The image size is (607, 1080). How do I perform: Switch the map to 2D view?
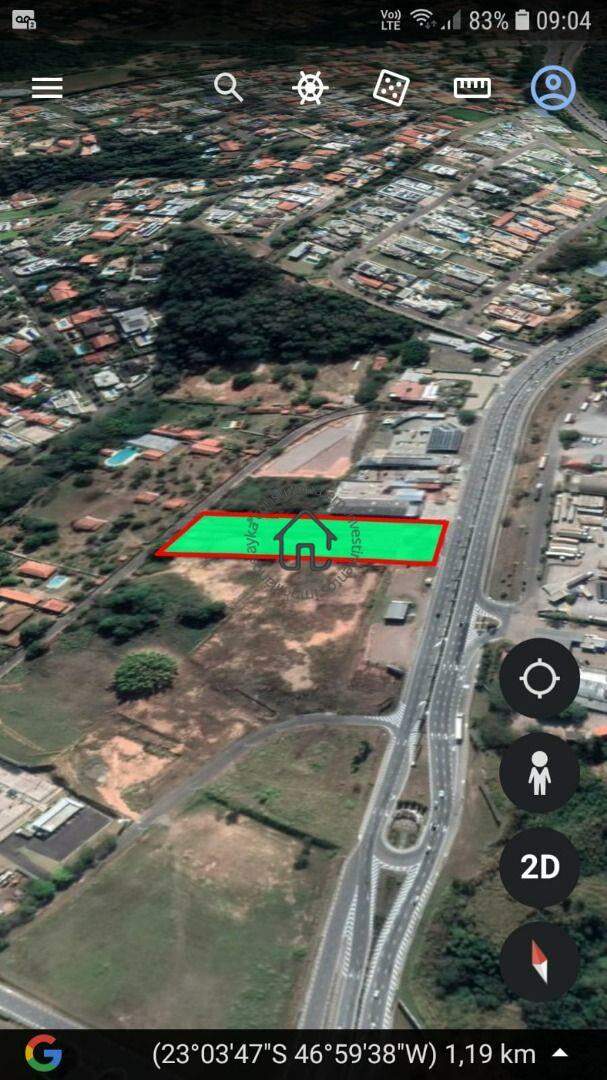pos(539,867)
